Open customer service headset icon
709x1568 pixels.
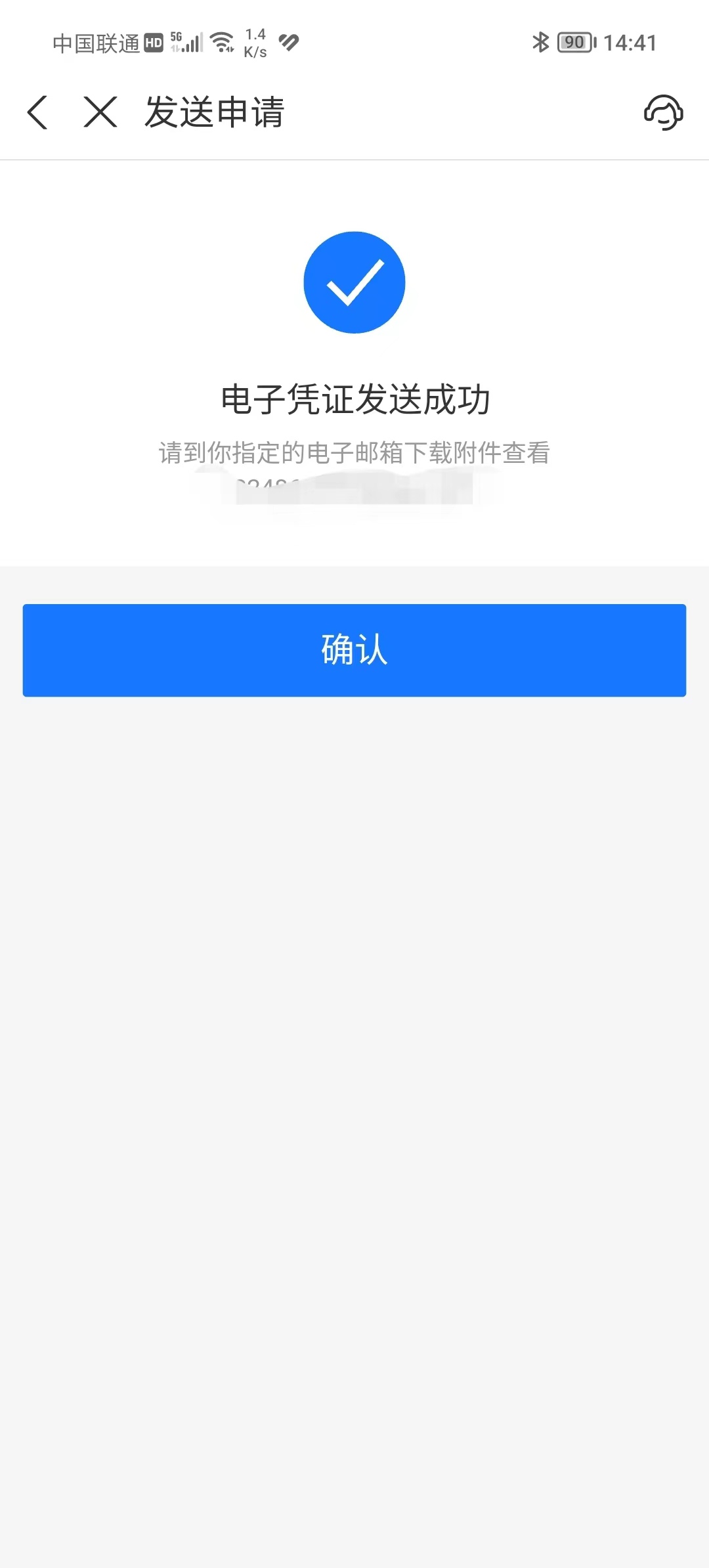(x=663, y=112)
